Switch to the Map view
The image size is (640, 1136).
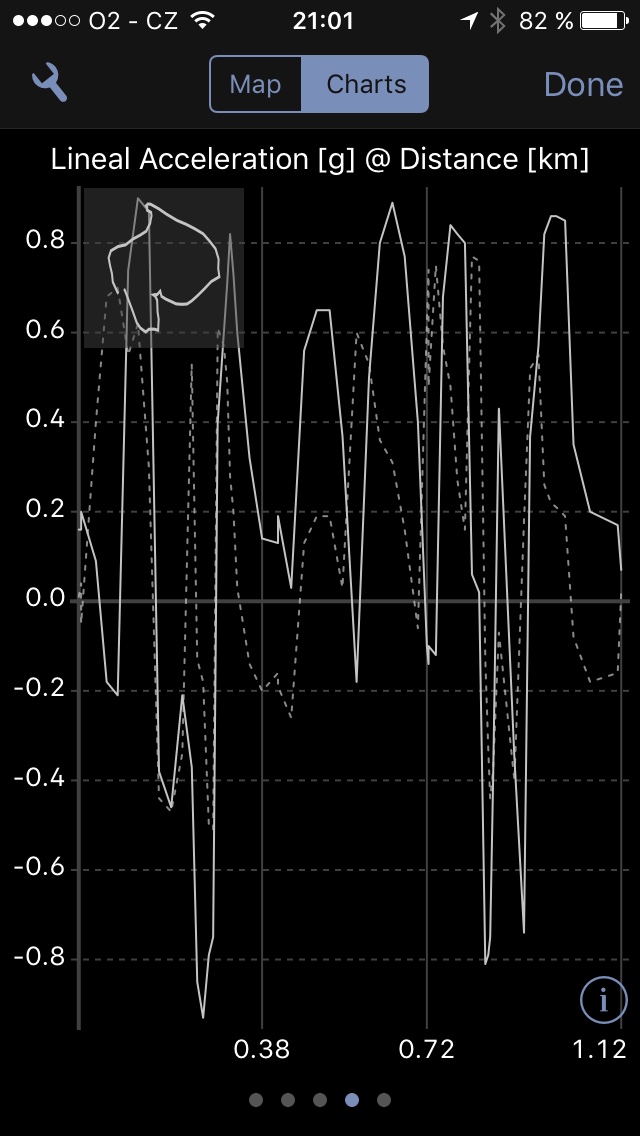255,84
